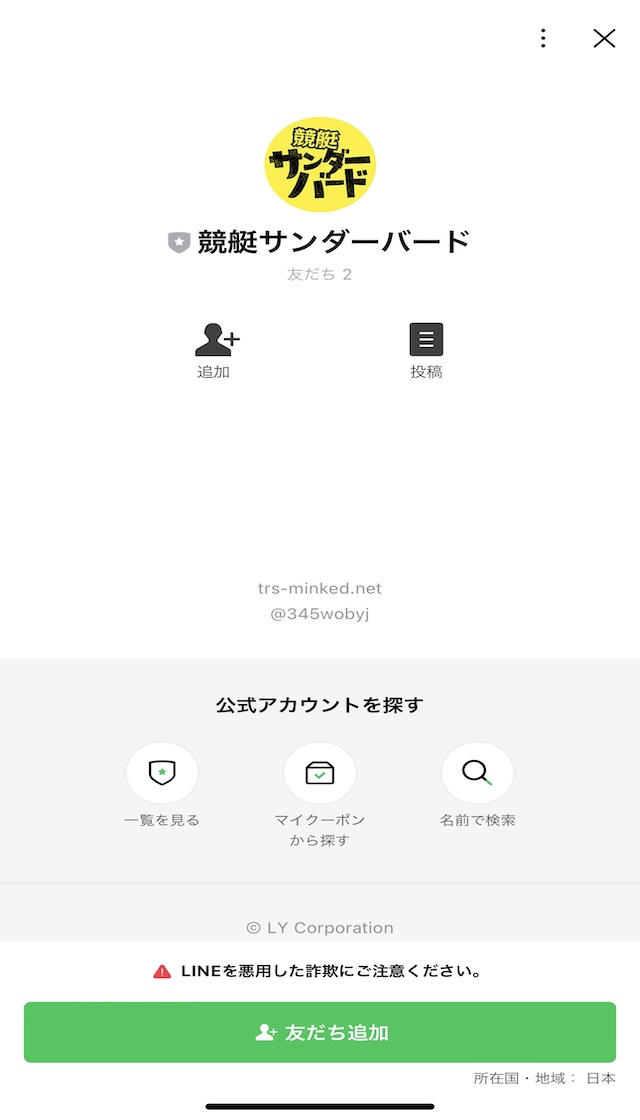
Task: Open the LINE fraud warning notice
Action: (316, 971)
